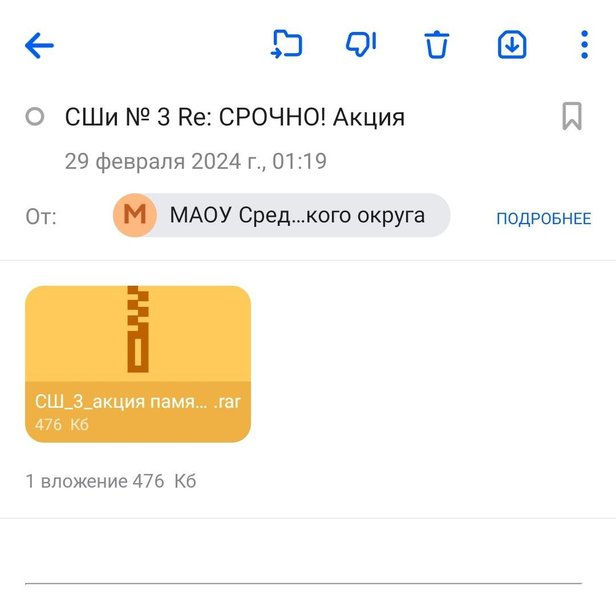Open the .rar attachment СШ_3_акция

[x=138, y=364]
